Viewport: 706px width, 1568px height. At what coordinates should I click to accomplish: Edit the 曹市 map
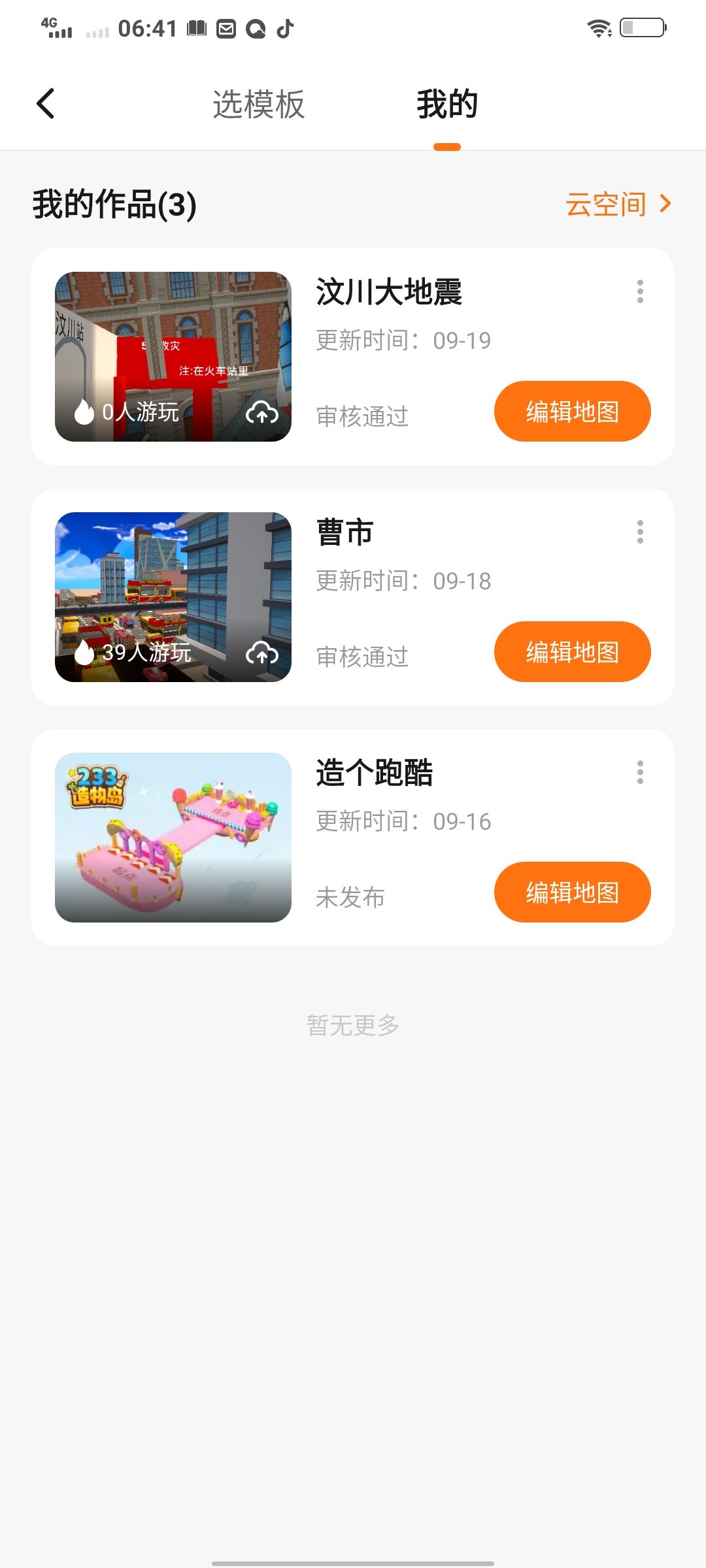[572, 652]
